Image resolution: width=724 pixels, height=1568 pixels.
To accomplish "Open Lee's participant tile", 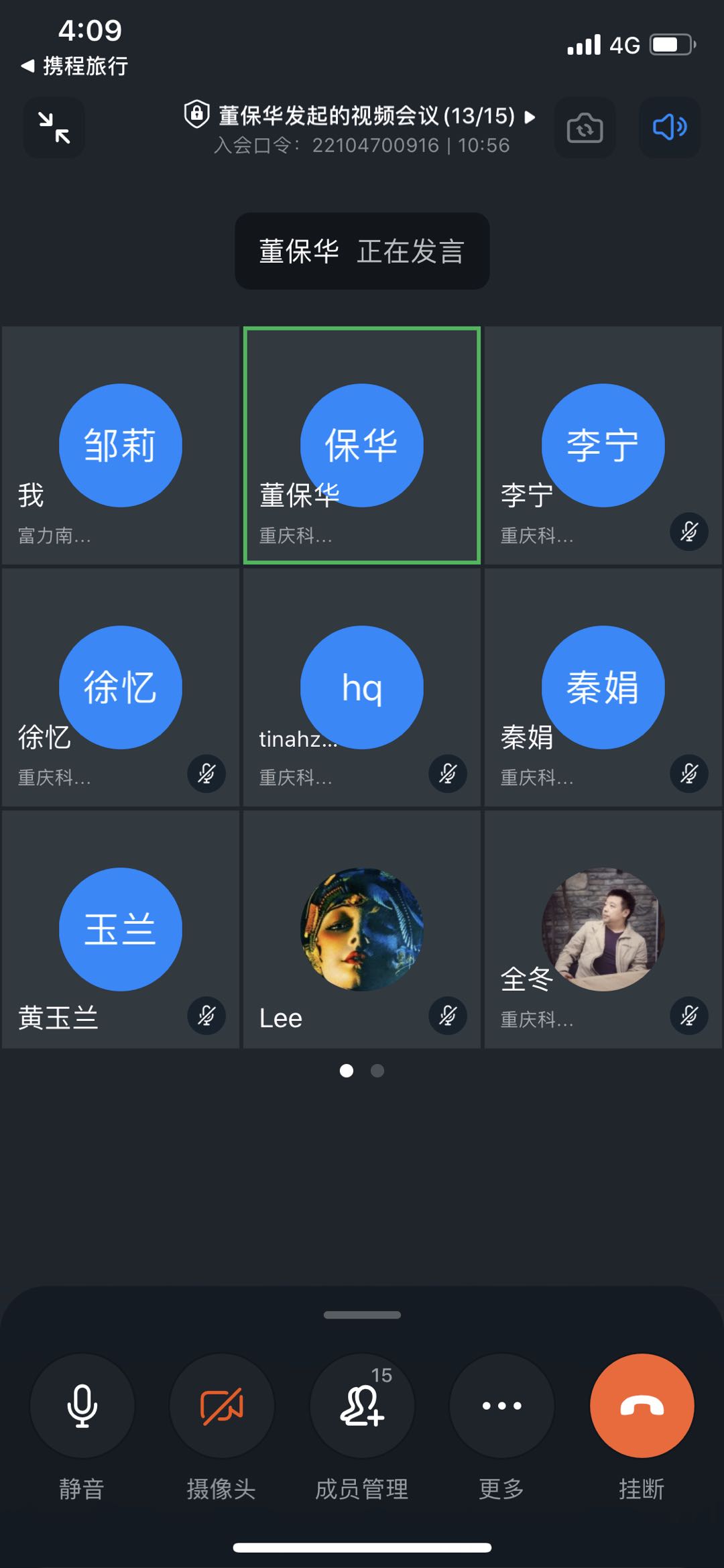I will 362,929.
